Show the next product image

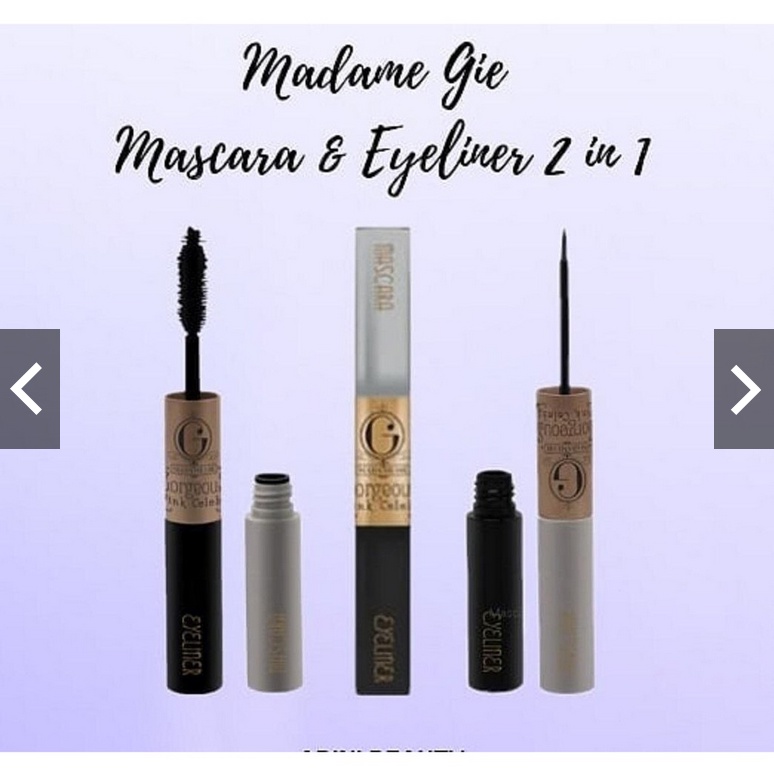click(744, 389)
